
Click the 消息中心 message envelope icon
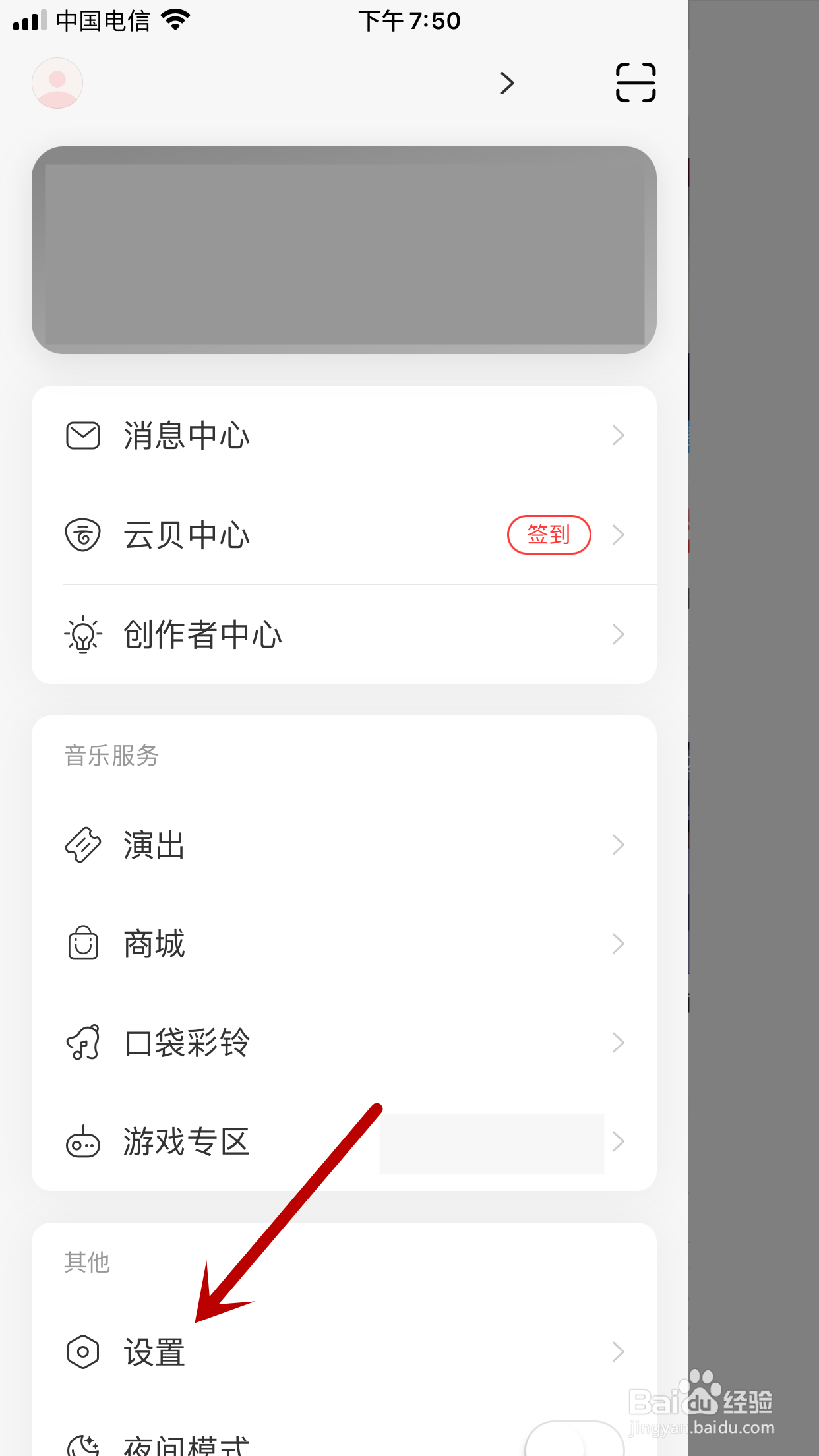[82, 435]
